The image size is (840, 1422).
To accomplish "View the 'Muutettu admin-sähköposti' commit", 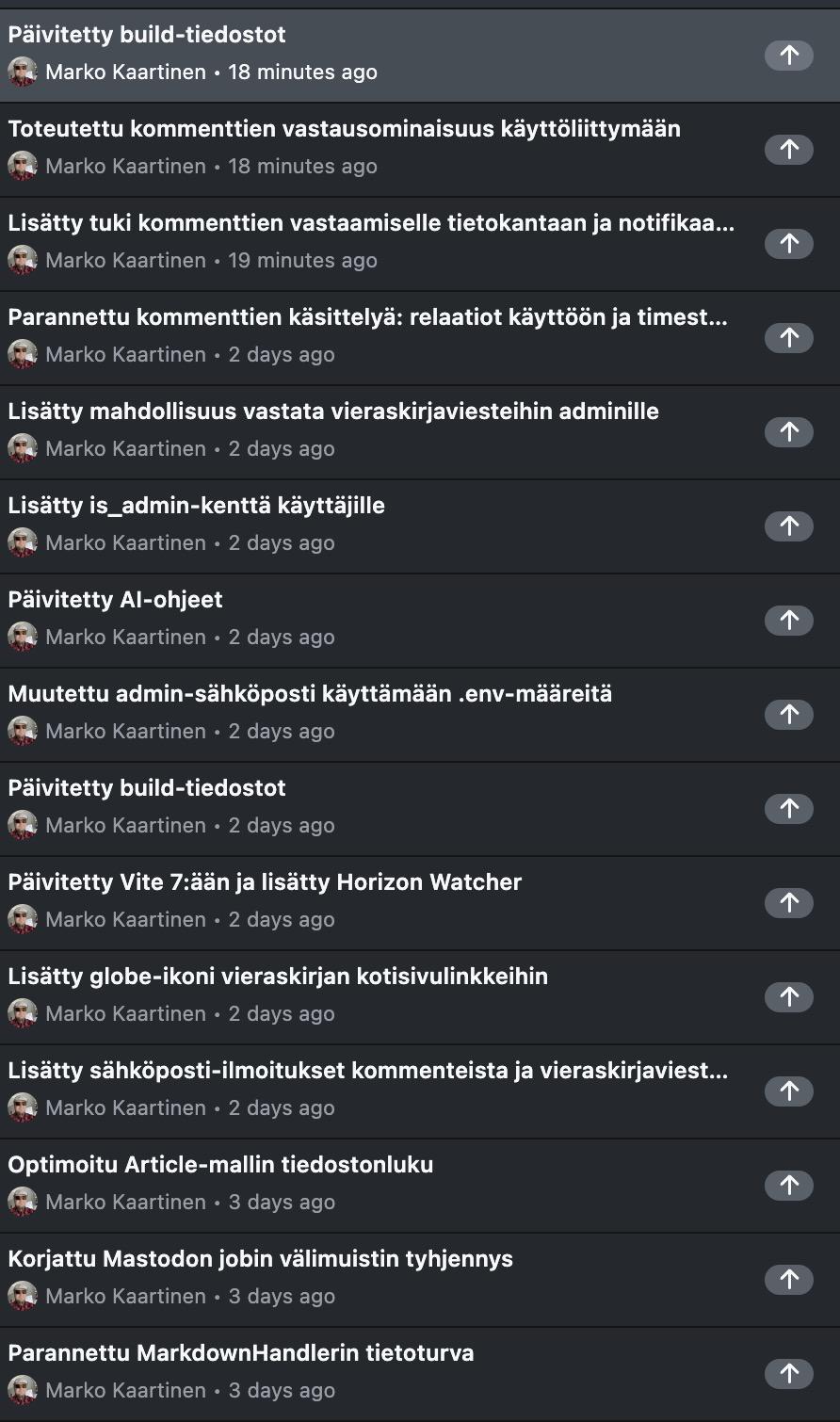I will pos(310,694).
